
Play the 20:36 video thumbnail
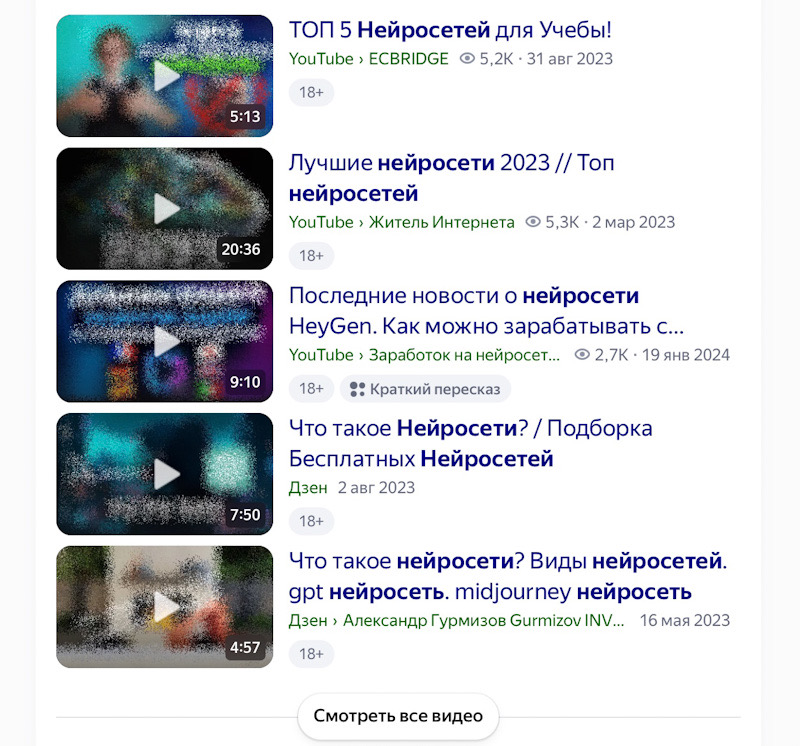click(165, 208)
